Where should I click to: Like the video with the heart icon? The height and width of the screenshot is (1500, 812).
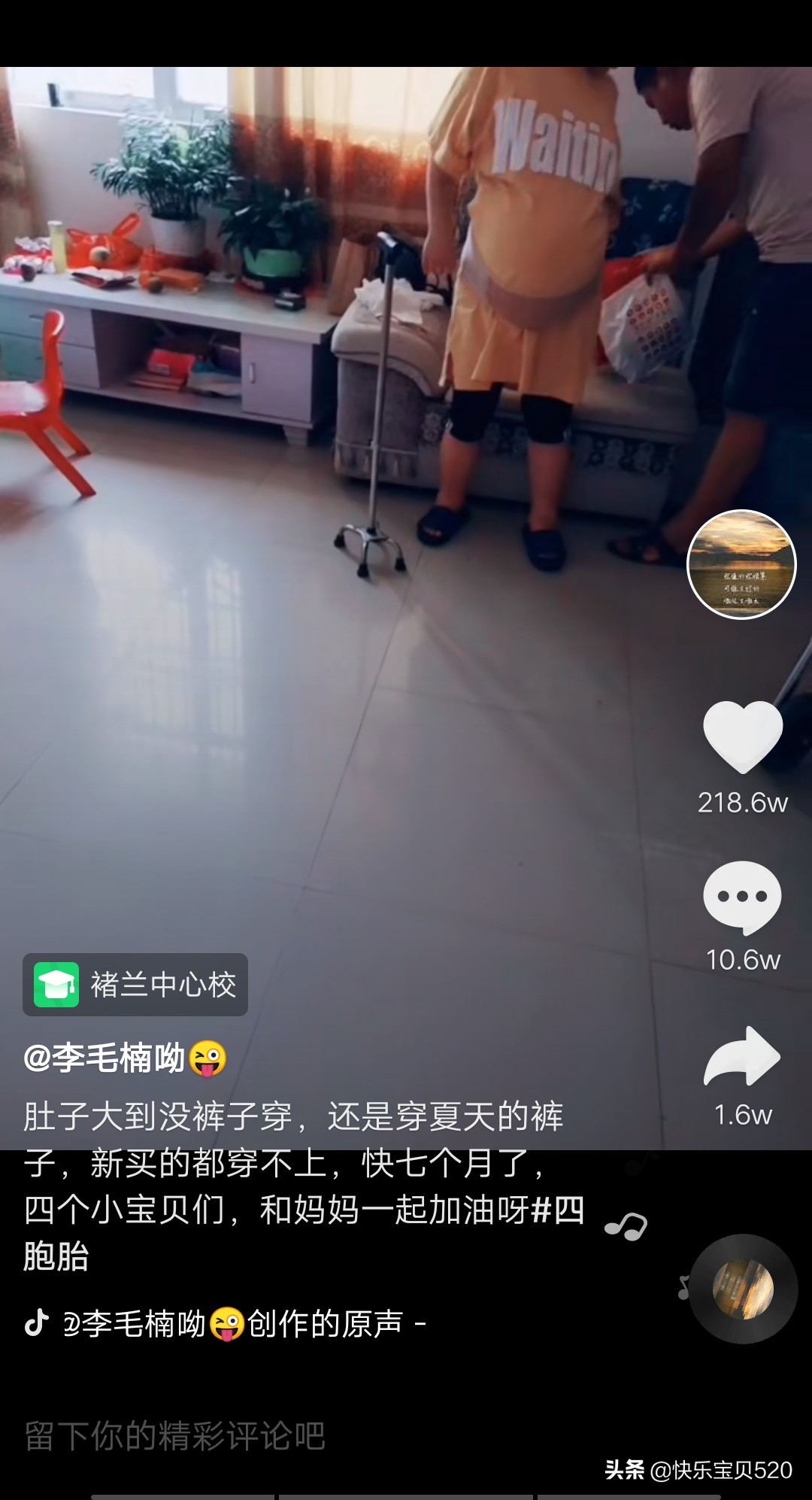point(743,736)
